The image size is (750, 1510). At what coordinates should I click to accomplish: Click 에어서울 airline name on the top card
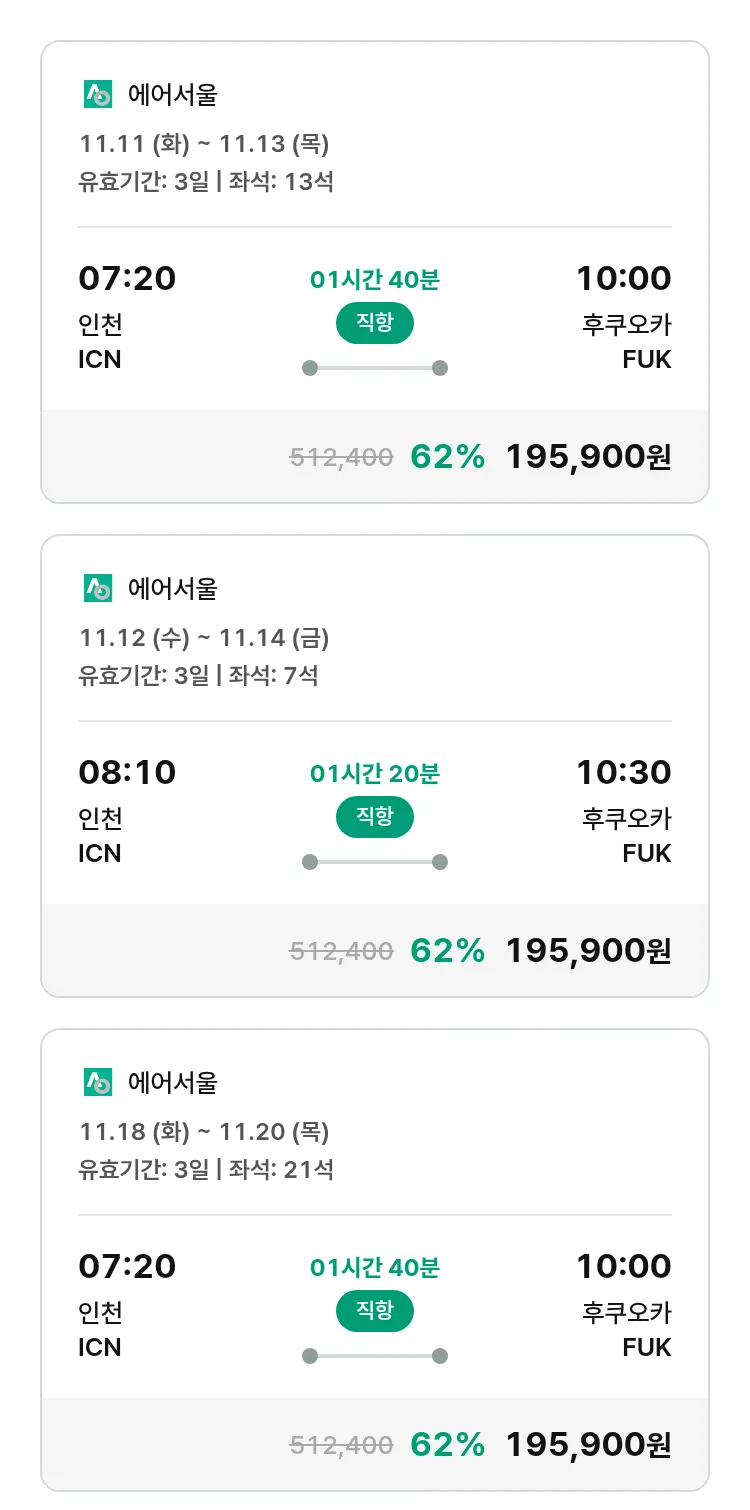tap(170, 95)
